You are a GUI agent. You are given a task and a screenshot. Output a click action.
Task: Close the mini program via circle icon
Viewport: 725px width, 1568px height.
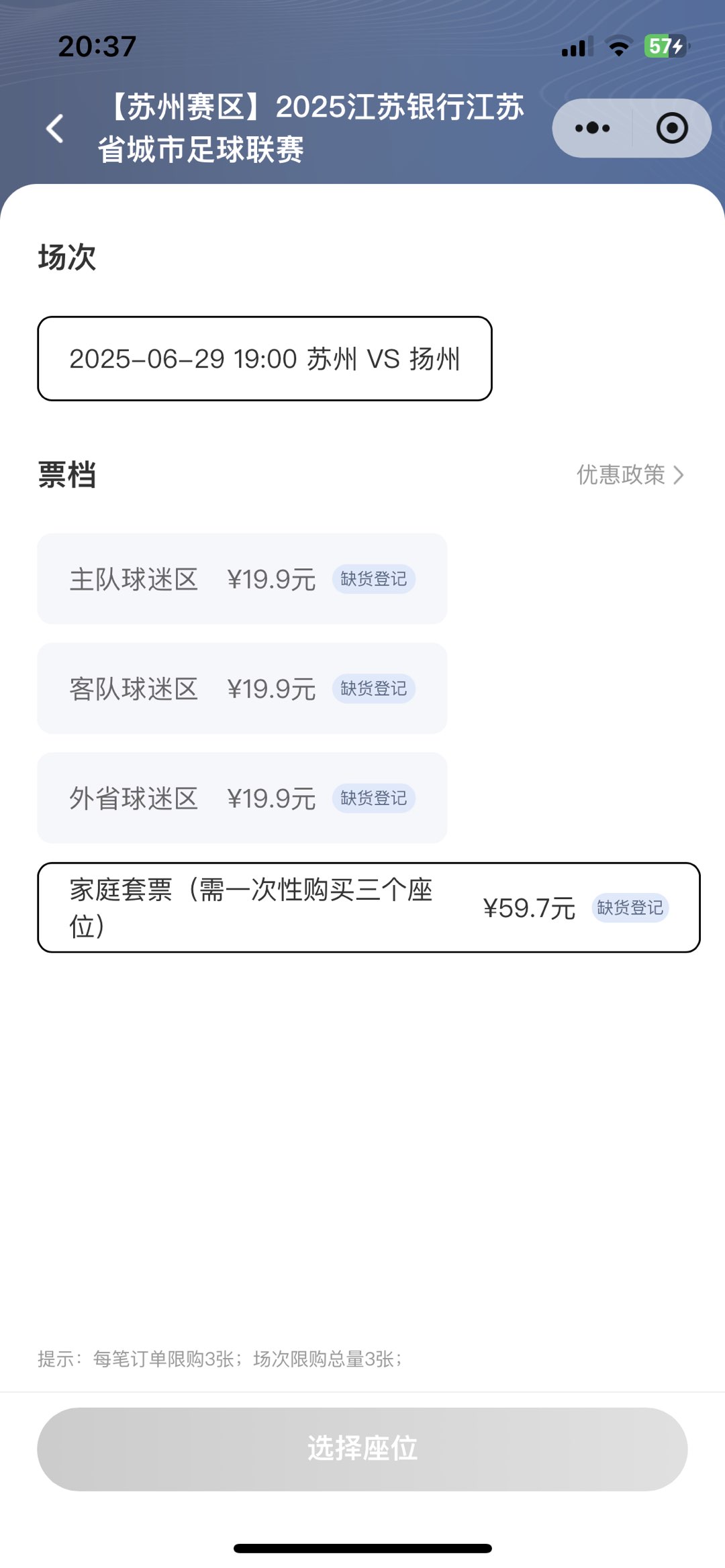coord(672,128)
